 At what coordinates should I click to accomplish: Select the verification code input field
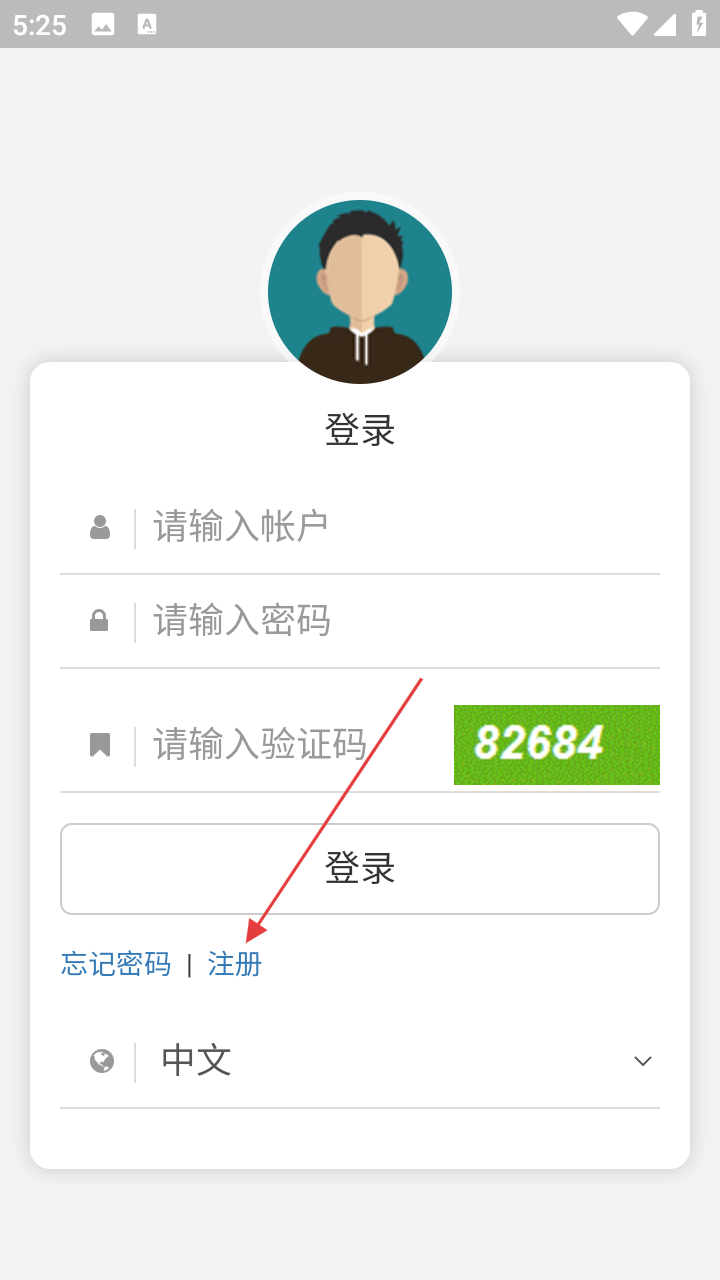click(295, 744)
